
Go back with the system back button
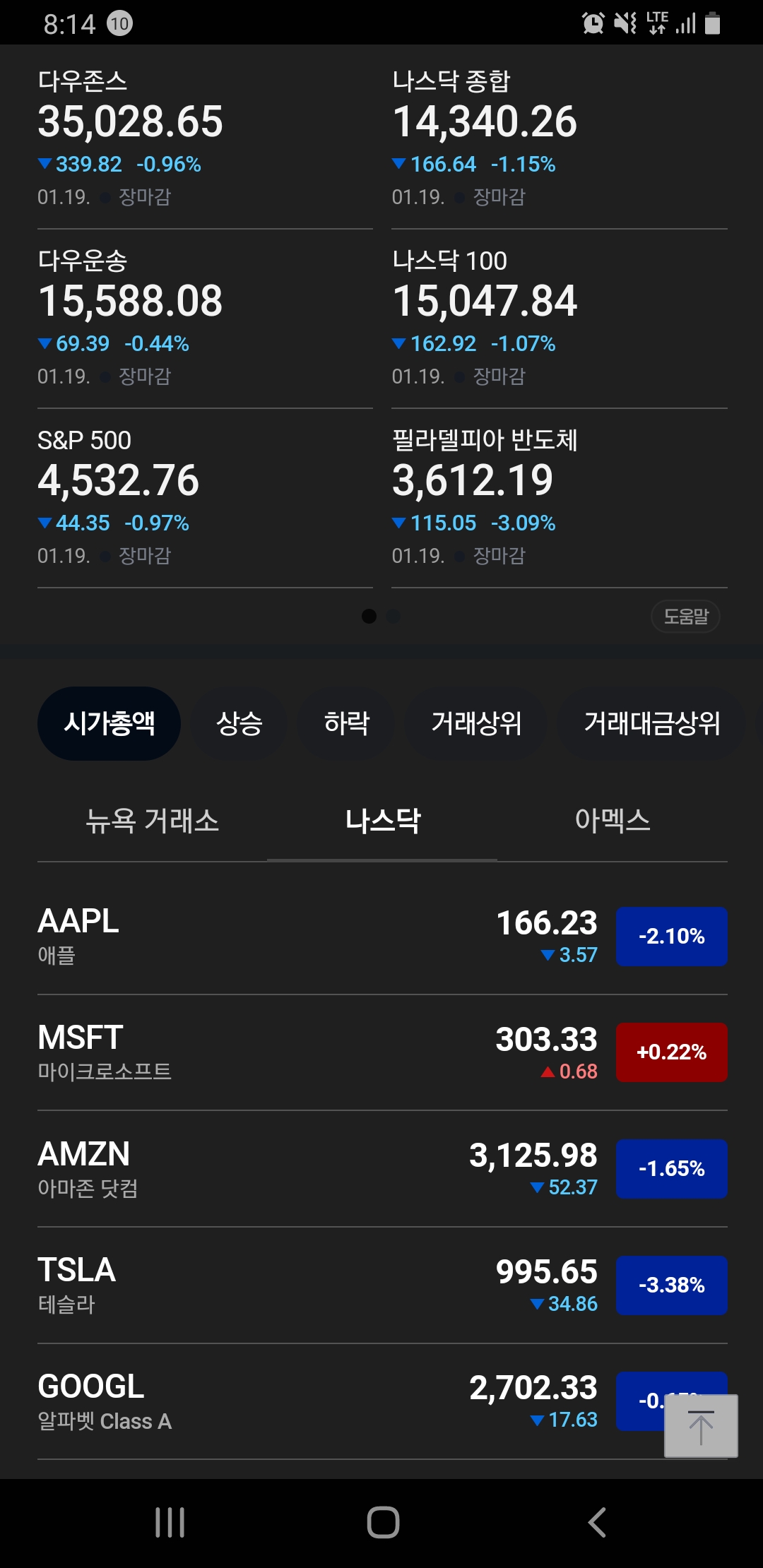click(597, 1522)
